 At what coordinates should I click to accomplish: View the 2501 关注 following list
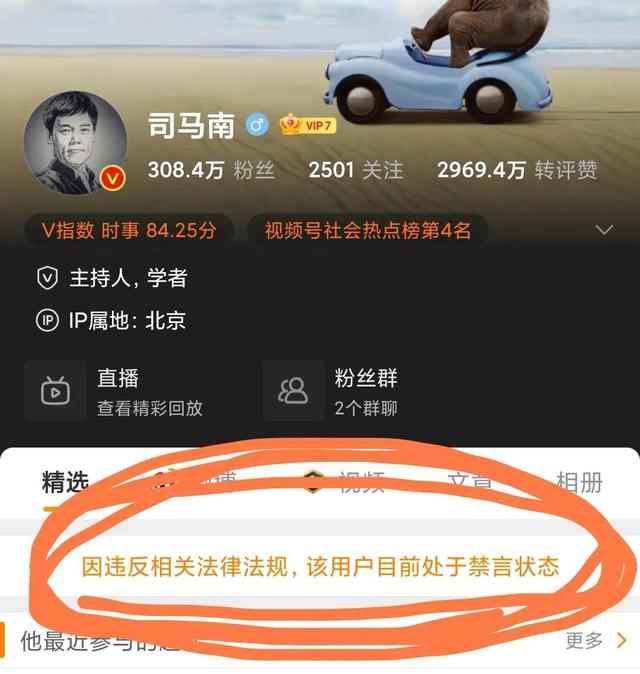(x=355, y=170)
